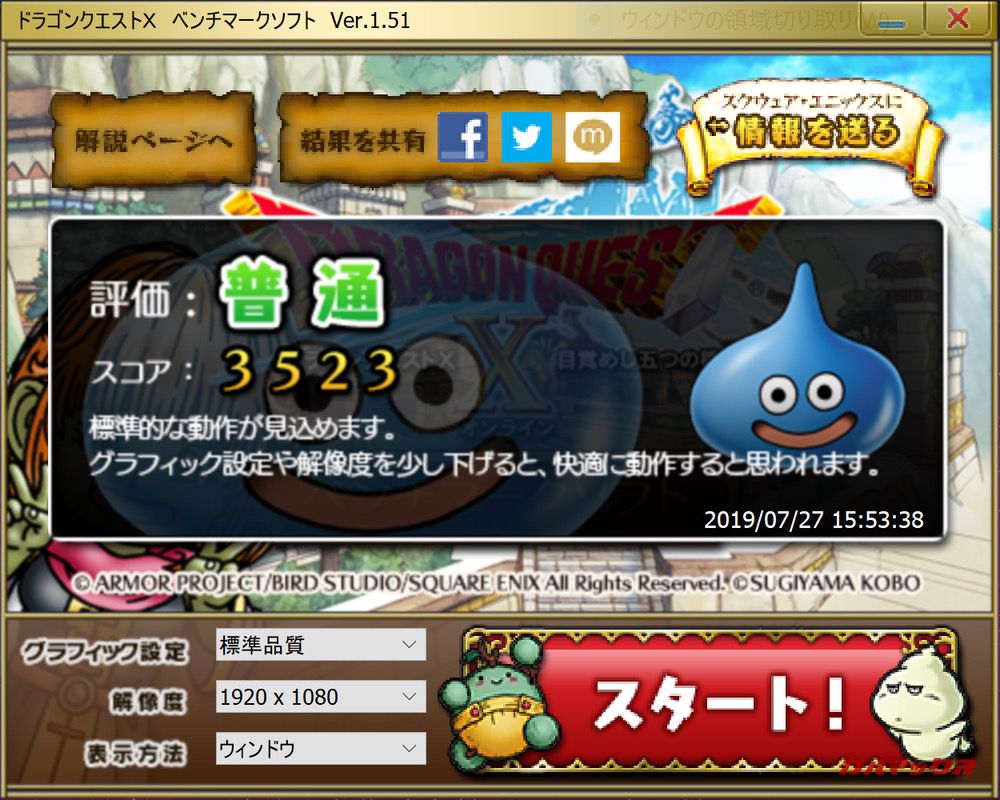
Task: Share the result on Twitter
Action: coord(526,137)
